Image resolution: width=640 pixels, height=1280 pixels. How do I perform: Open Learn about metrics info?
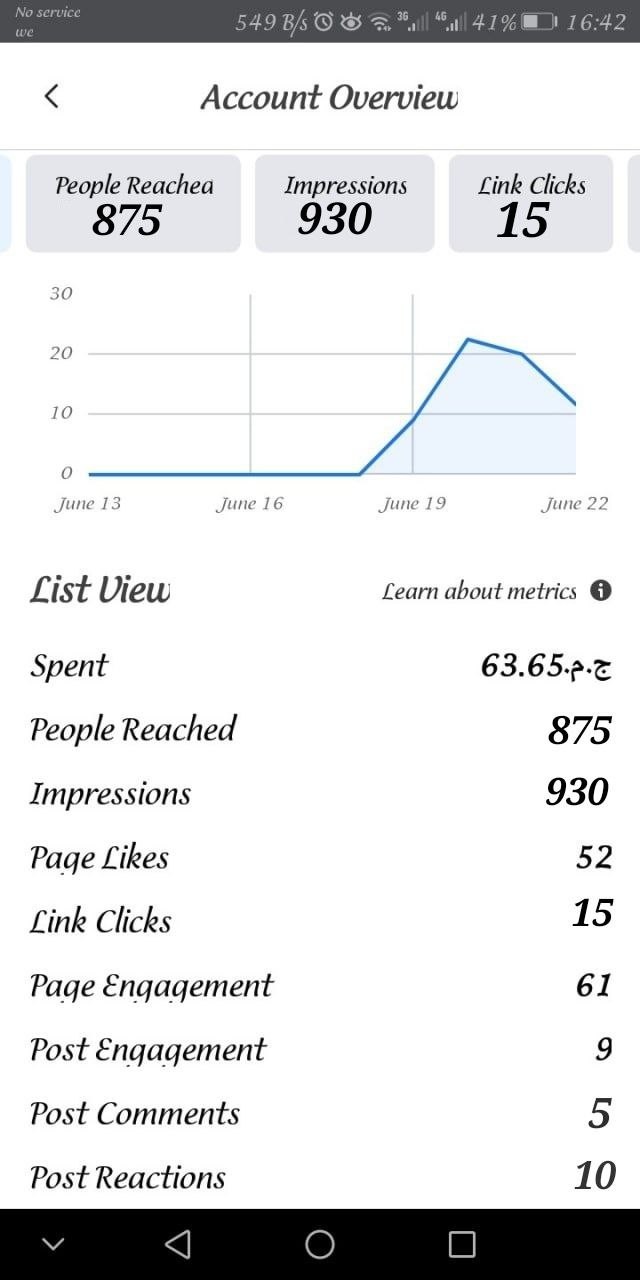click(x=496, y=591)
